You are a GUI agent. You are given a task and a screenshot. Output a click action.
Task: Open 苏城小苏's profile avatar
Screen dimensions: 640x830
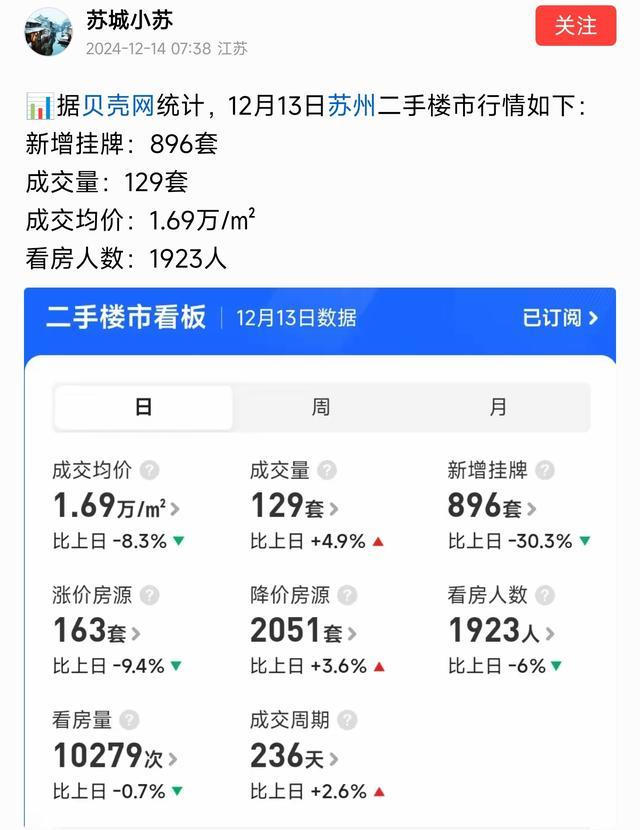48,32
